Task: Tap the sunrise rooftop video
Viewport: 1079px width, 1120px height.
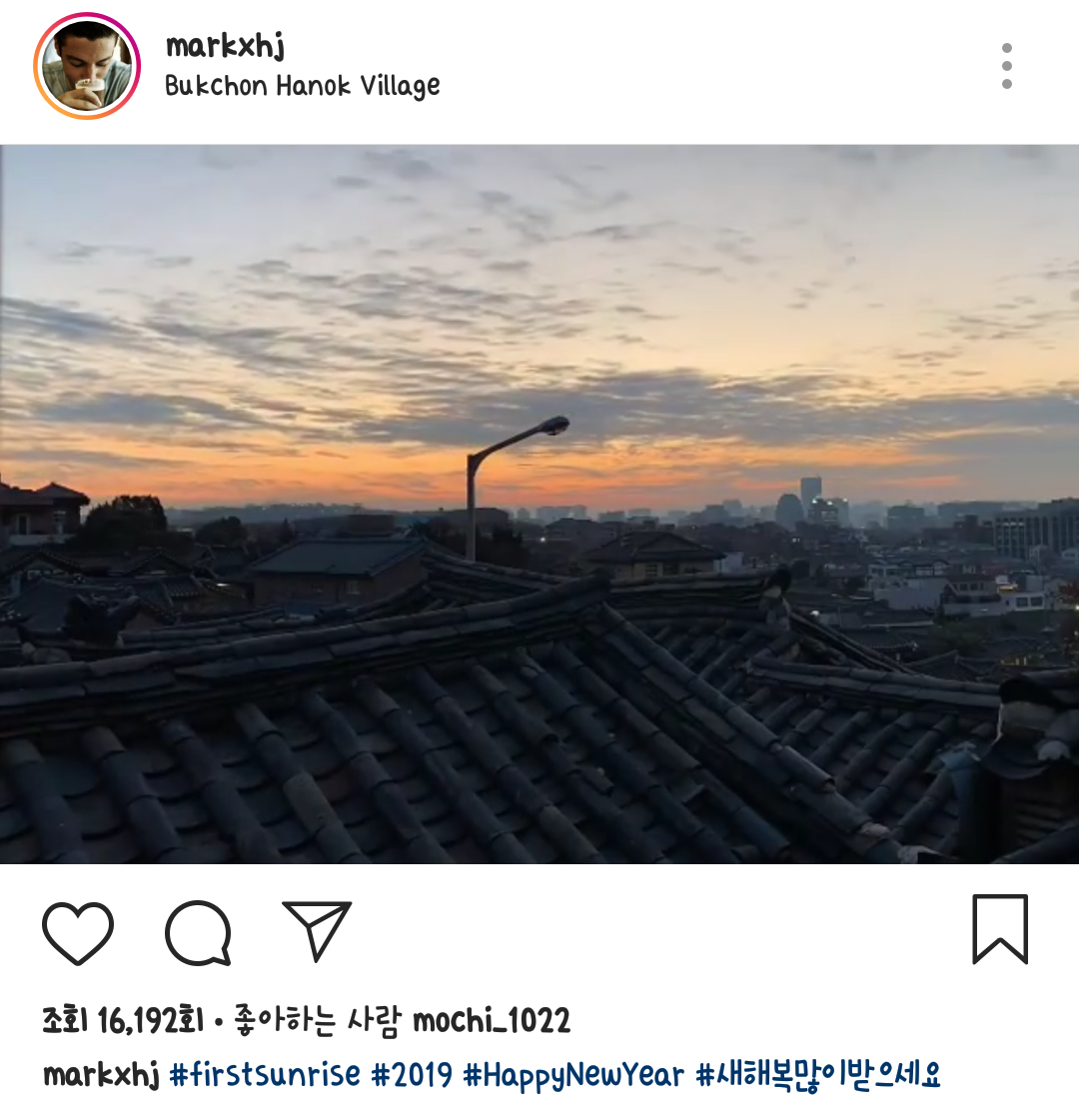Action: pyautogui.click(x=539, y=505)
